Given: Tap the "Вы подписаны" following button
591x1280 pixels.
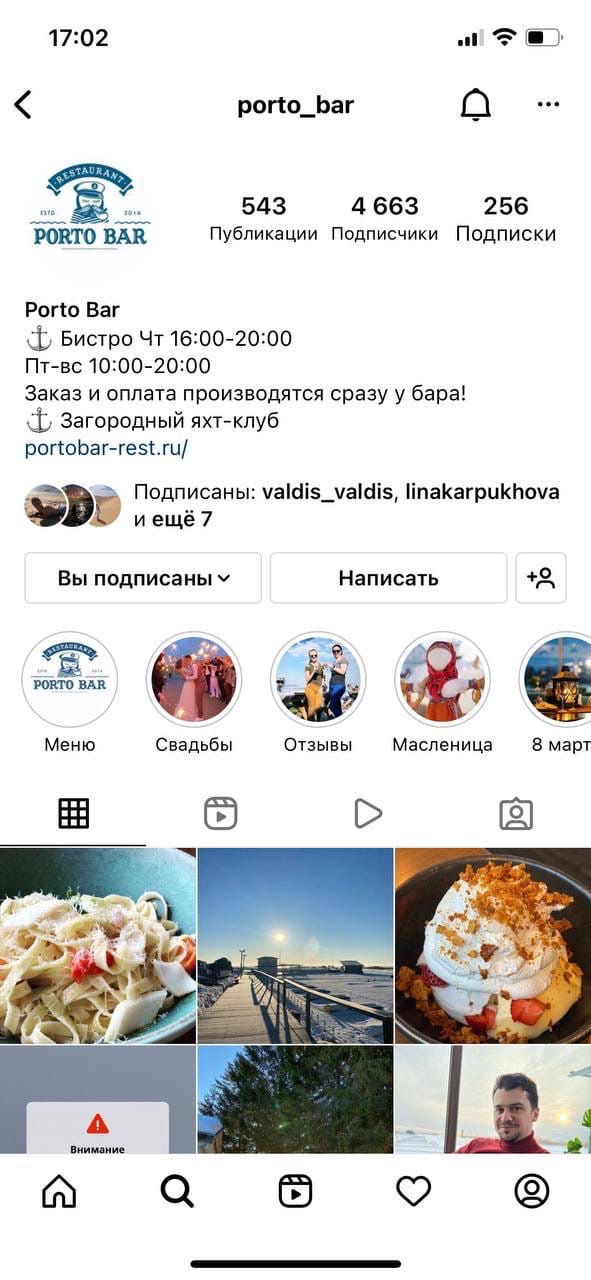Looking at the screenshot, I should pyautogui.click(x=143, y=578).
